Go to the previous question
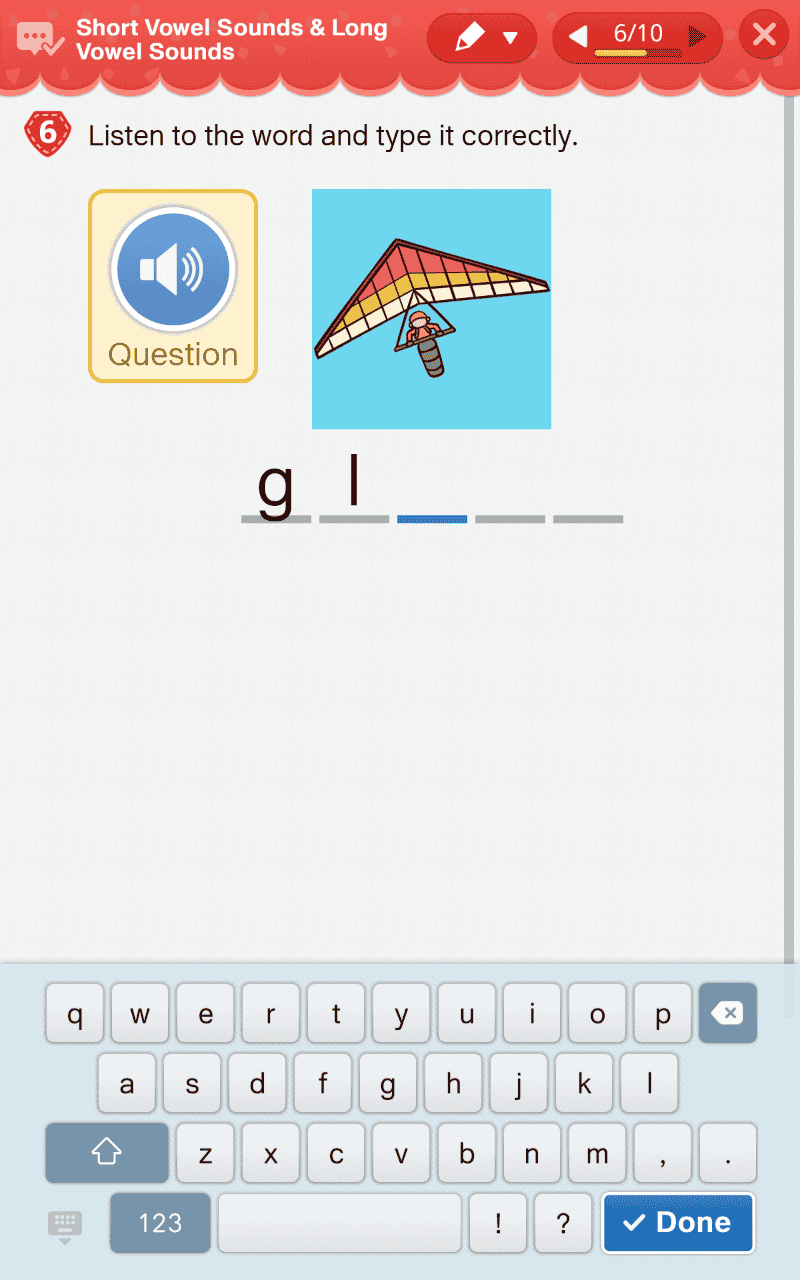 577,38
